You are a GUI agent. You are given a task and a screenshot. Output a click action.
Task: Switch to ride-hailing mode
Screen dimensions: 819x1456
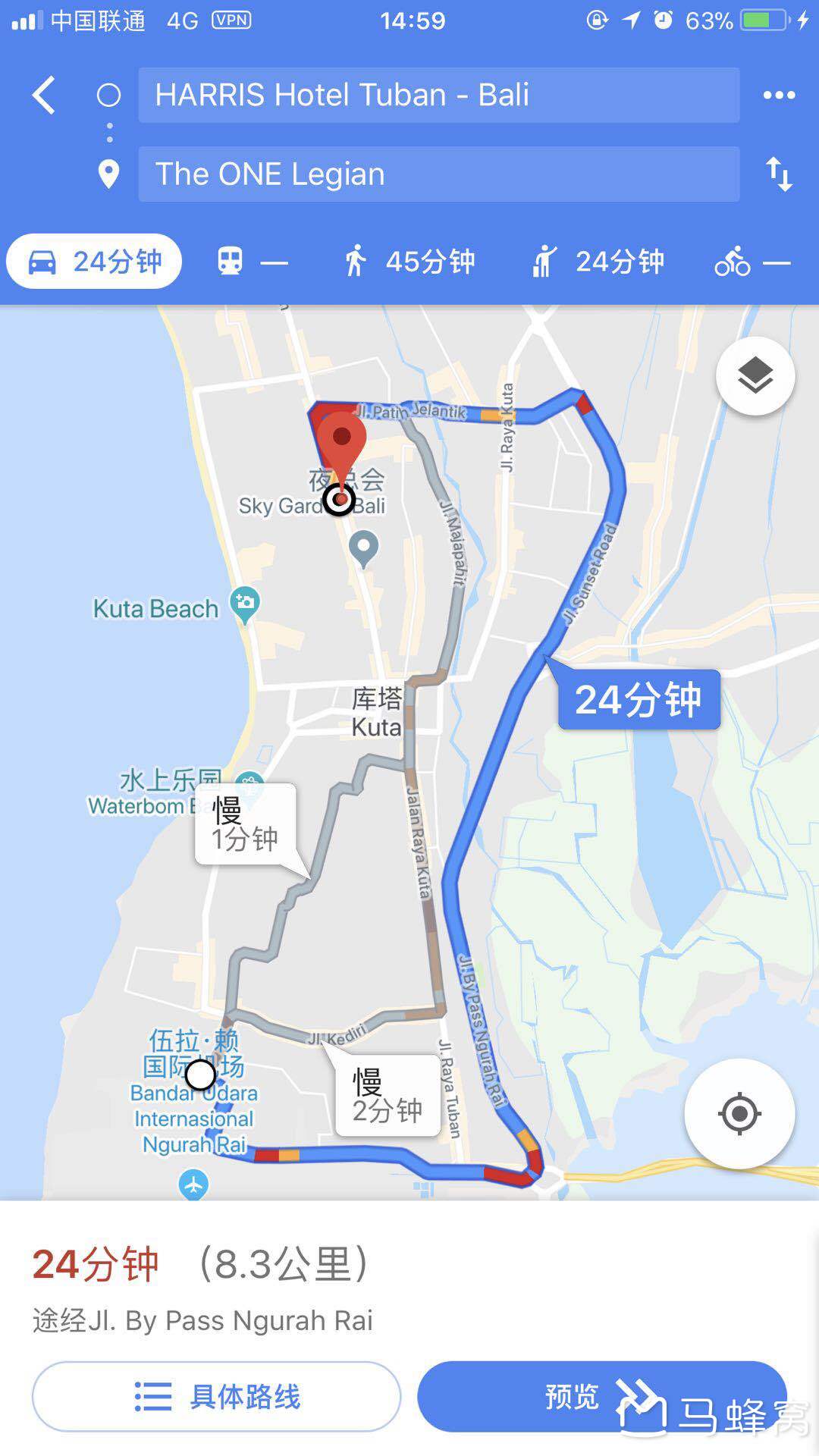click(x=598, y=262)
